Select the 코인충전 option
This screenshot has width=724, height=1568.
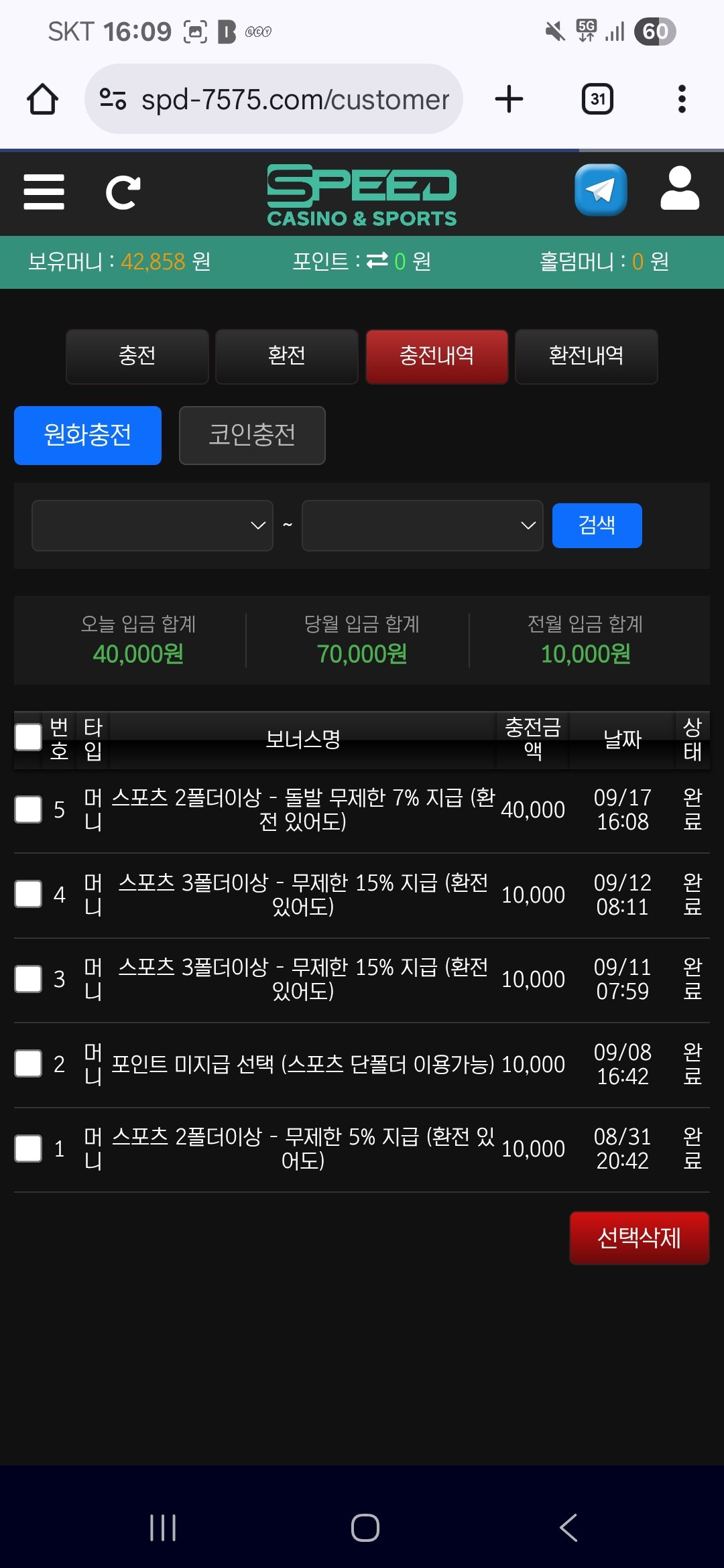point(252,435)
